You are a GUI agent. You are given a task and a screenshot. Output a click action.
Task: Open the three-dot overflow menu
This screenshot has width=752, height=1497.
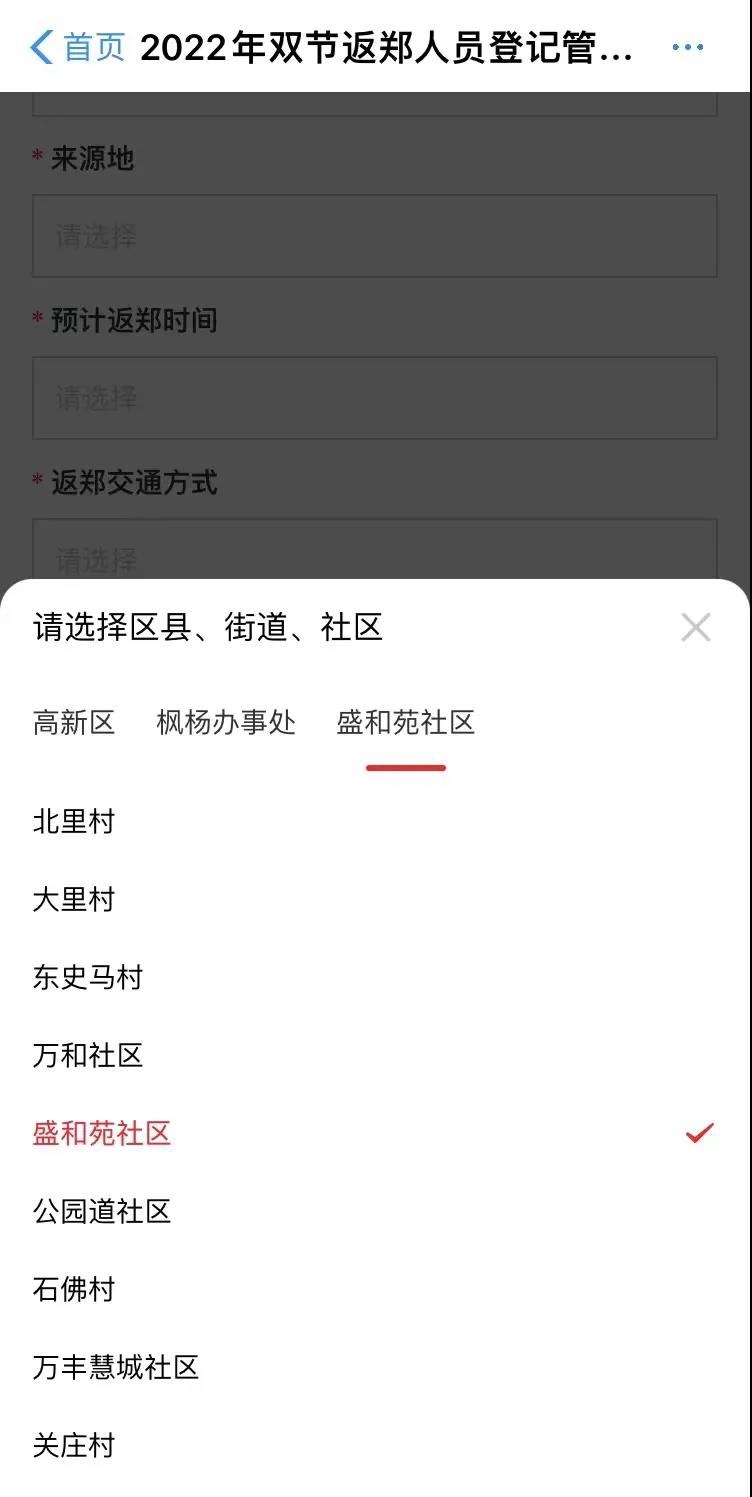tap(687, 47)
